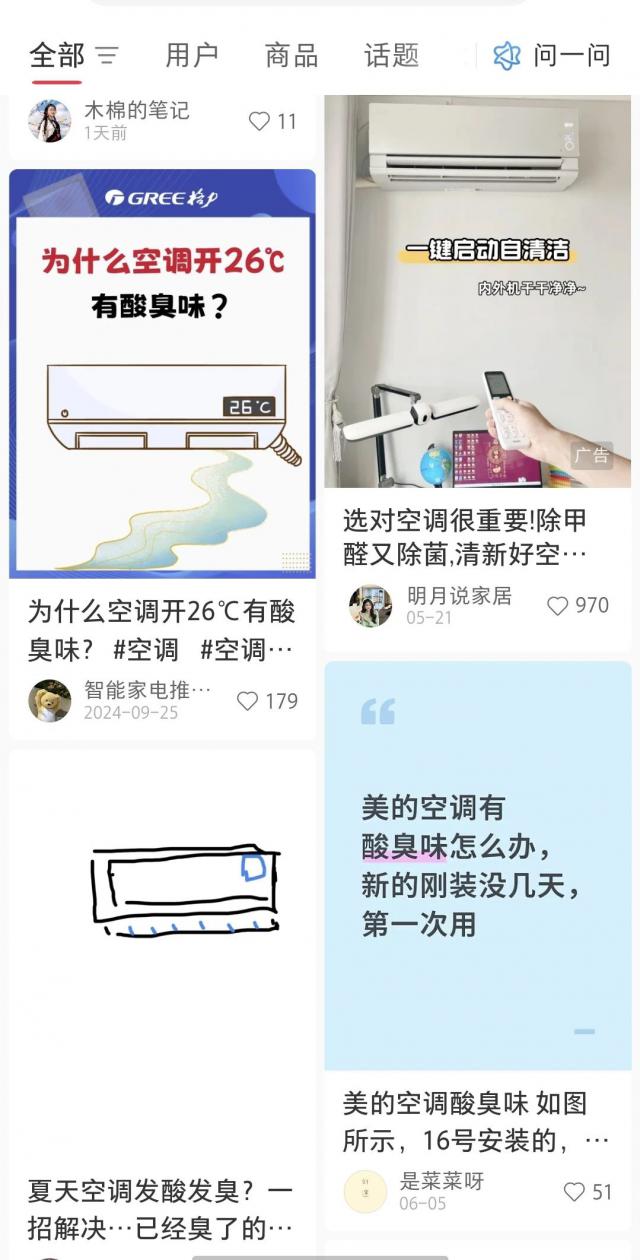View 明月说家居's profile
640x1260 pixels.
(370, 606)
